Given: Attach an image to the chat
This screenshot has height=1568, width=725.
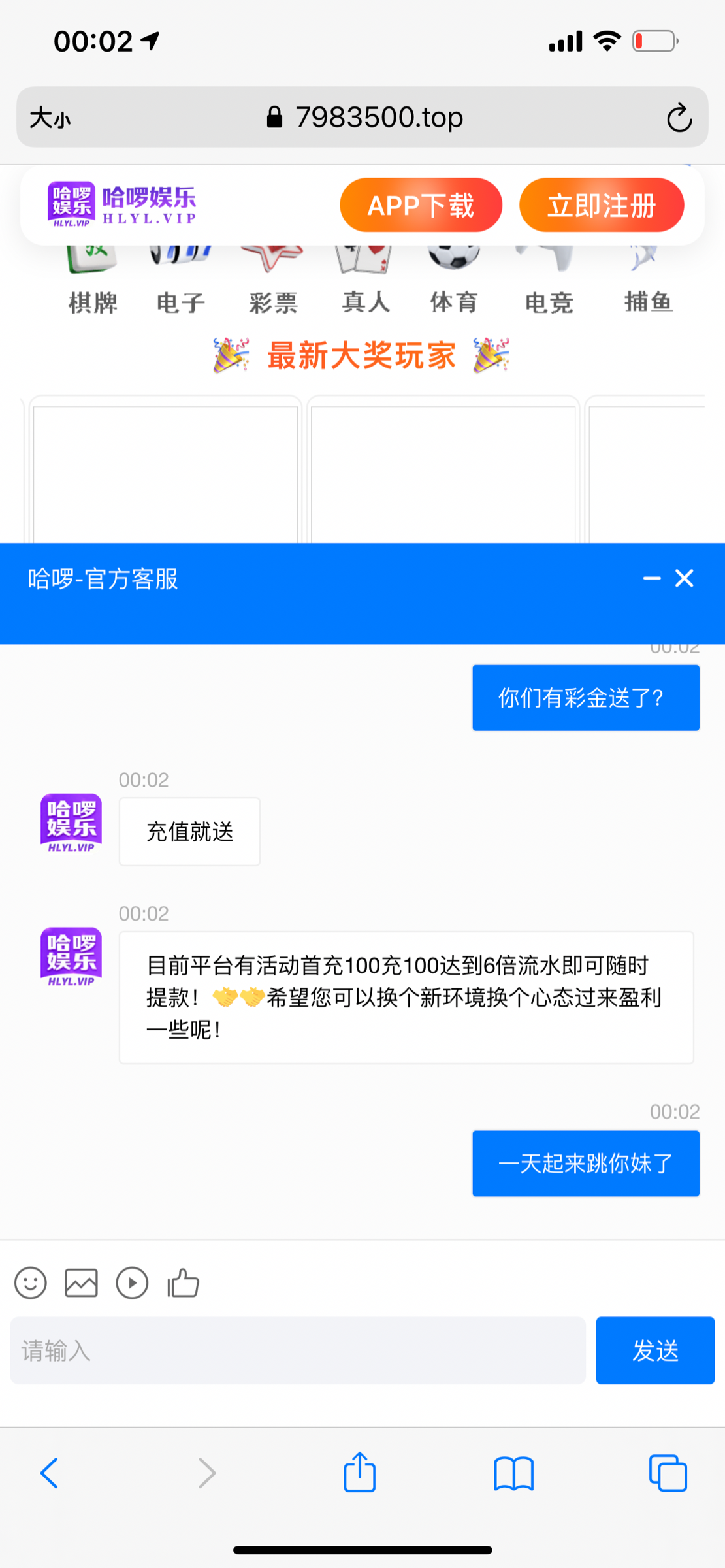Looking at the screenshot, I should (x=82, y=1282).
